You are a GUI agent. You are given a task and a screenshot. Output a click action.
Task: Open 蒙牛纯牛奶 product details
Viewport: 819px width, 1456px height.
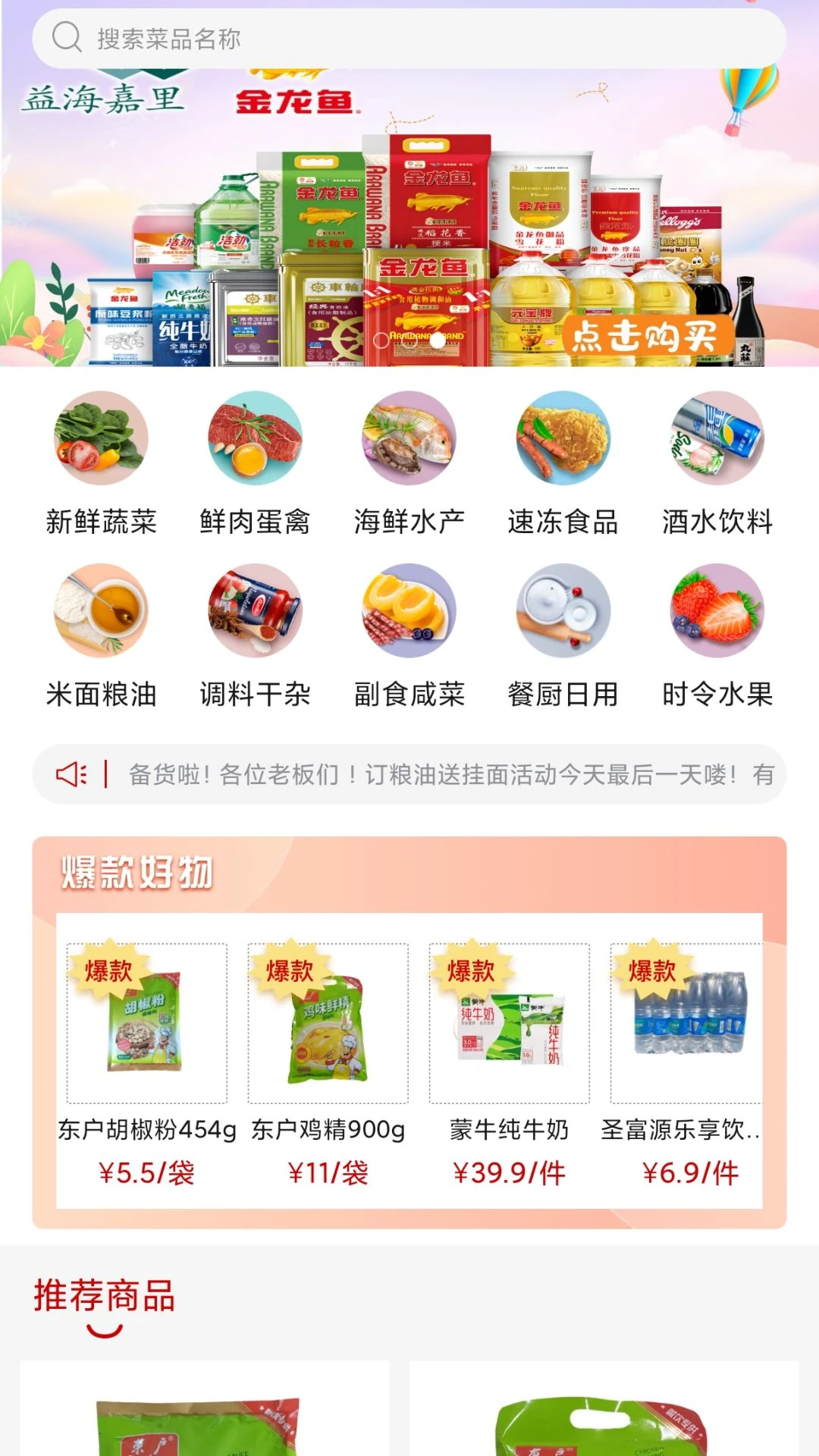coord(510,1043)
